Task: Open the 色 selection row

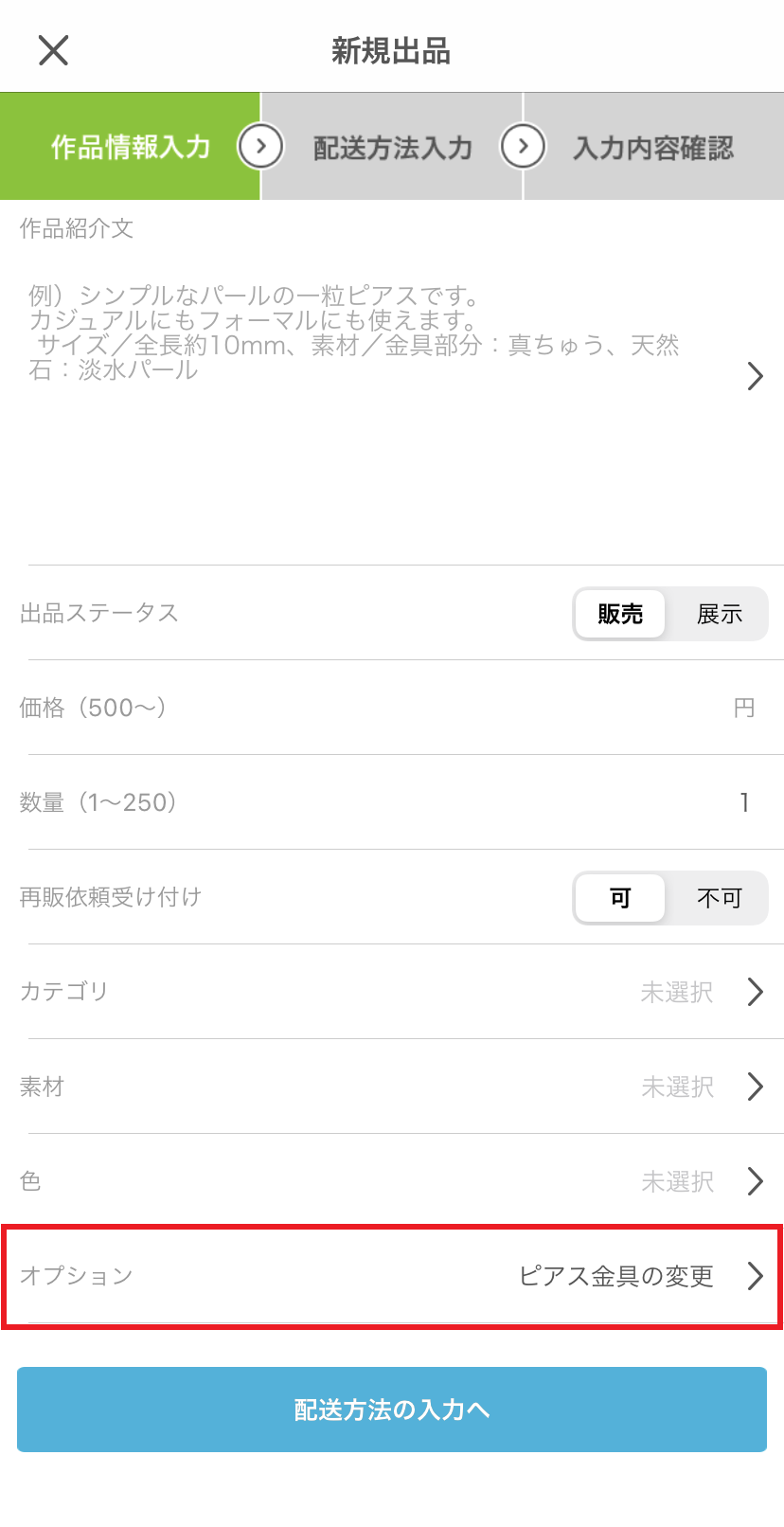Action: click(392, 1181)
